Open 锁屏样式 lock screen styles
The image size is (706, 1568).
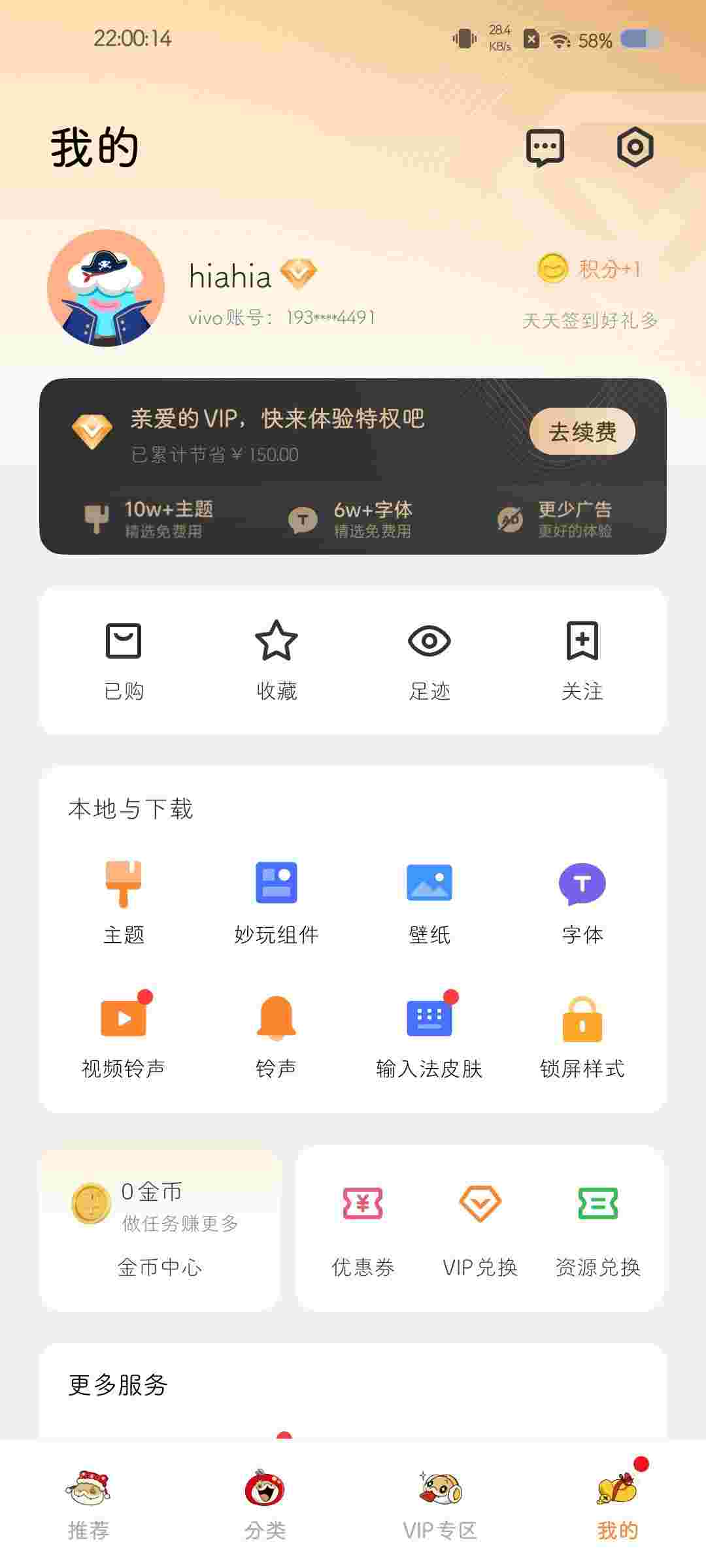click(x=582, y=1036)
